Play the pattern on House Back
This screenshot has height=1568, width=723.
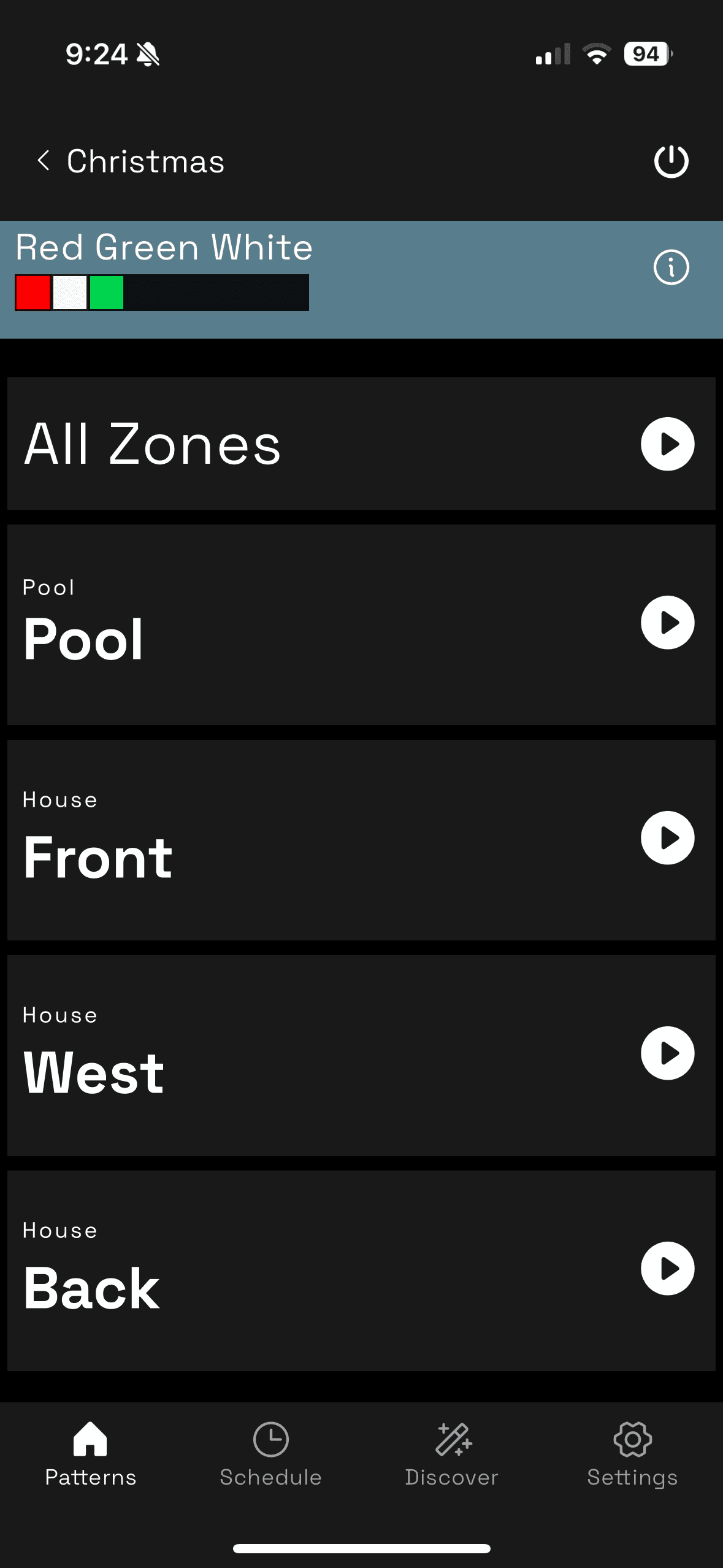coord(667,1268)
